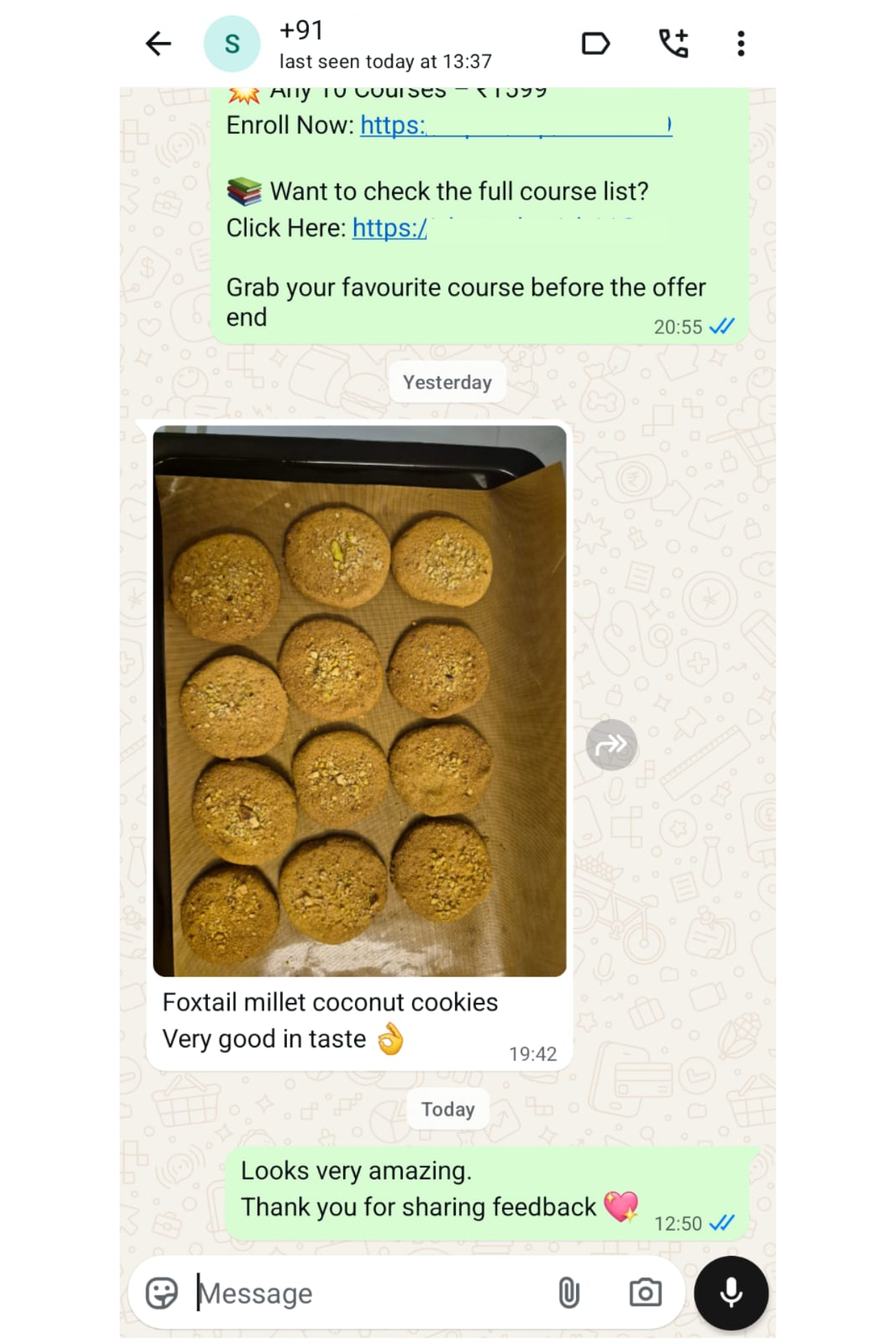Forward the cookies photo message
896x1344 pixels.
click(x=611, y=745)
